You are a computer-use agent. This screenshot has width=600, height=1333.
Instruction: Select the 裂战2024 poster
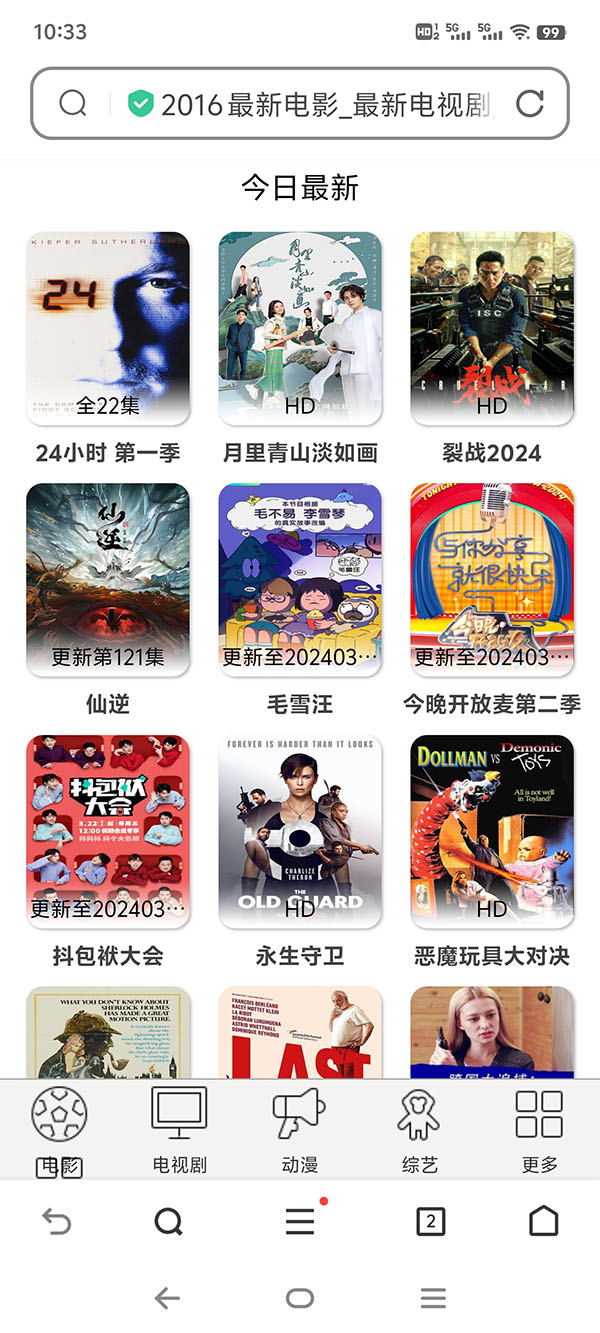[x=492, y=327]
